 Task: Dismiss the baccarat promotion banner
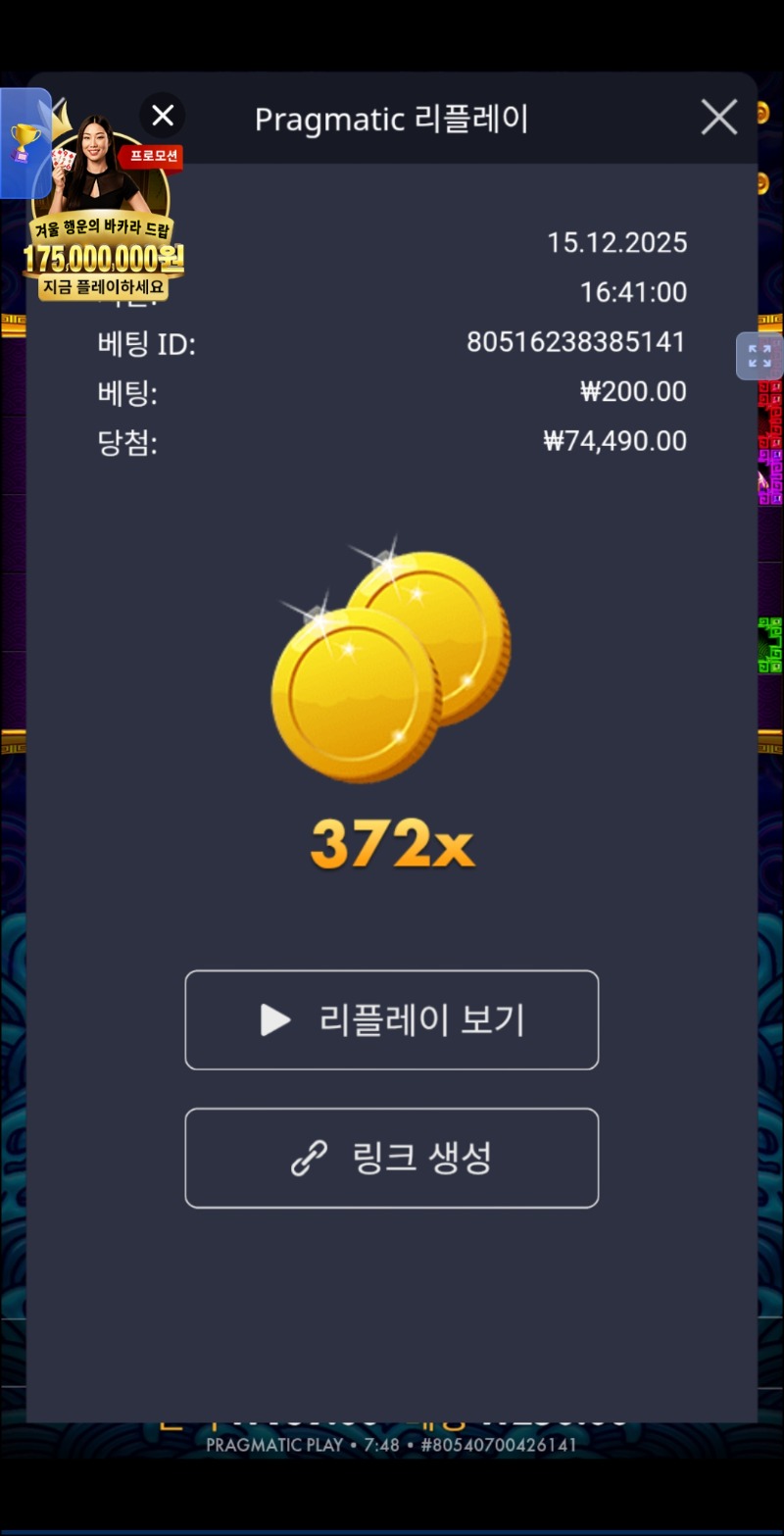163,117
